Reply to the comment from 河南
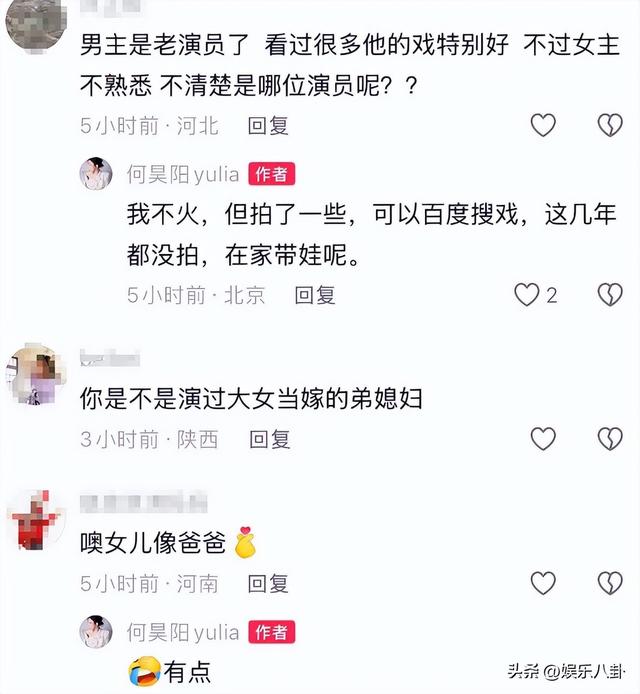This screenshot has width=640, height=694. [x=269, y=584]
